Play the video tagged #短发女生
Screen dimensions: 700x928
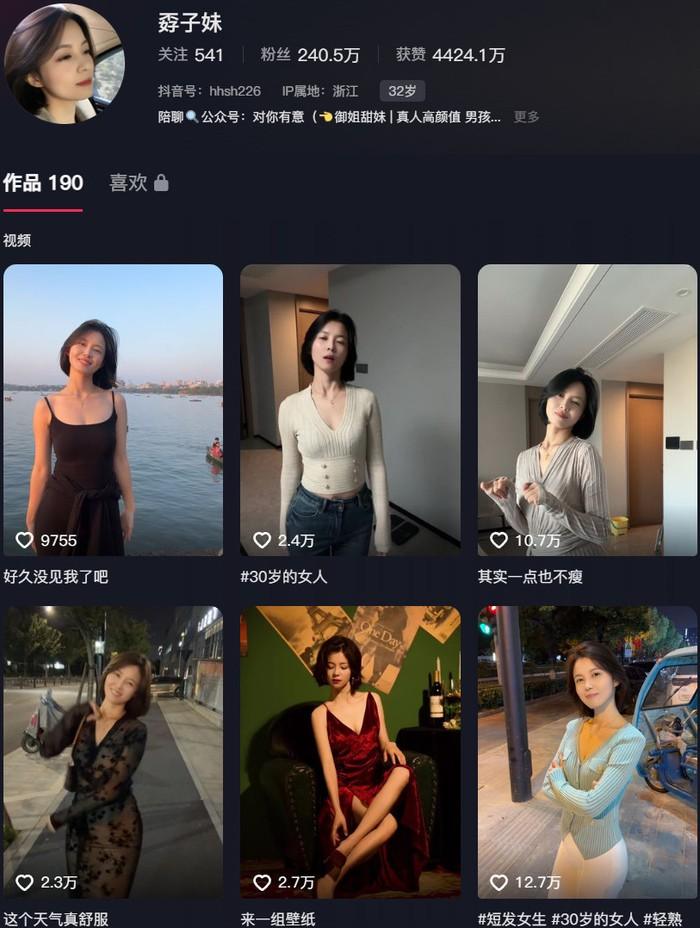pos(587,750)
